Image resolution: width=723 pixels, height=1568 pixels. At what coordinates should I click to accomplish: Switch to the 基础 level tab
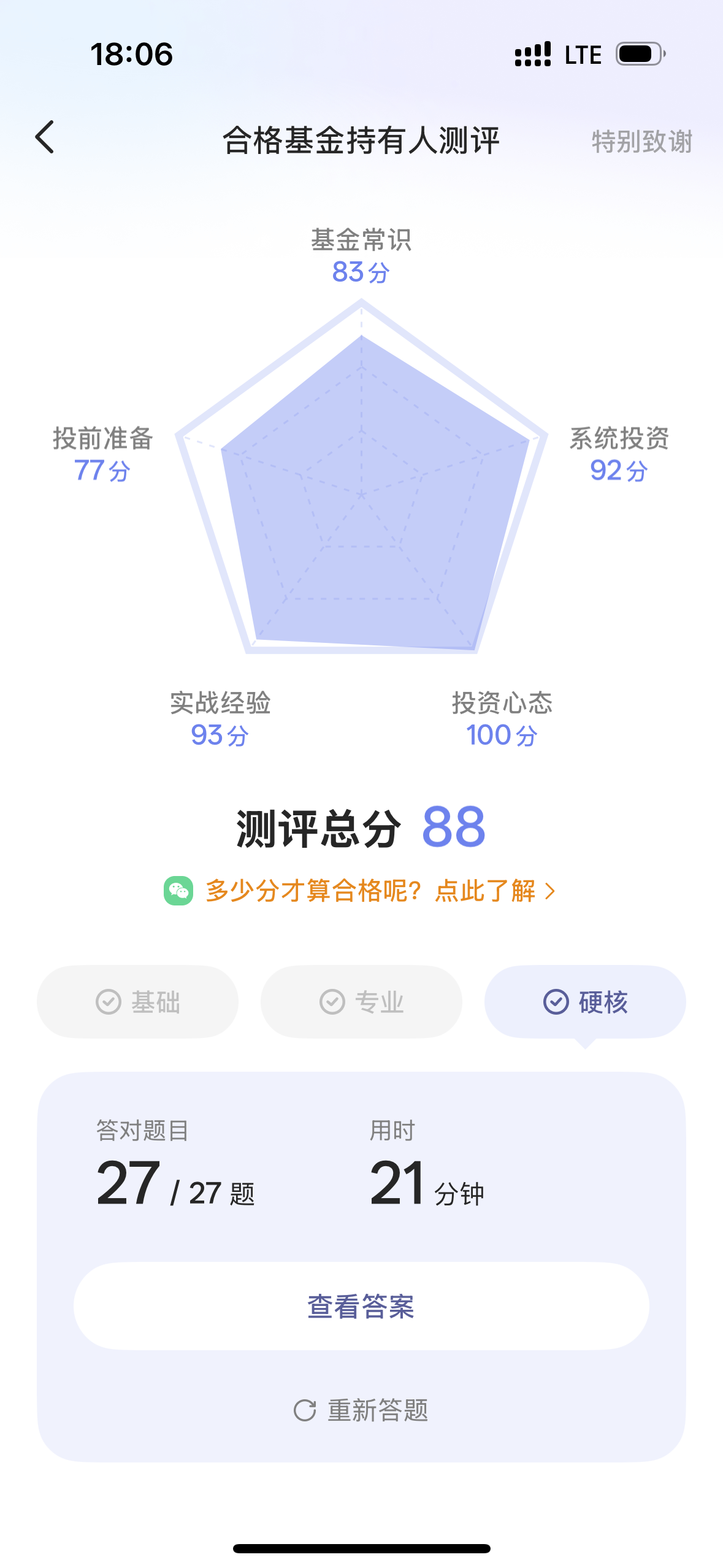[x=137, y=1002]
